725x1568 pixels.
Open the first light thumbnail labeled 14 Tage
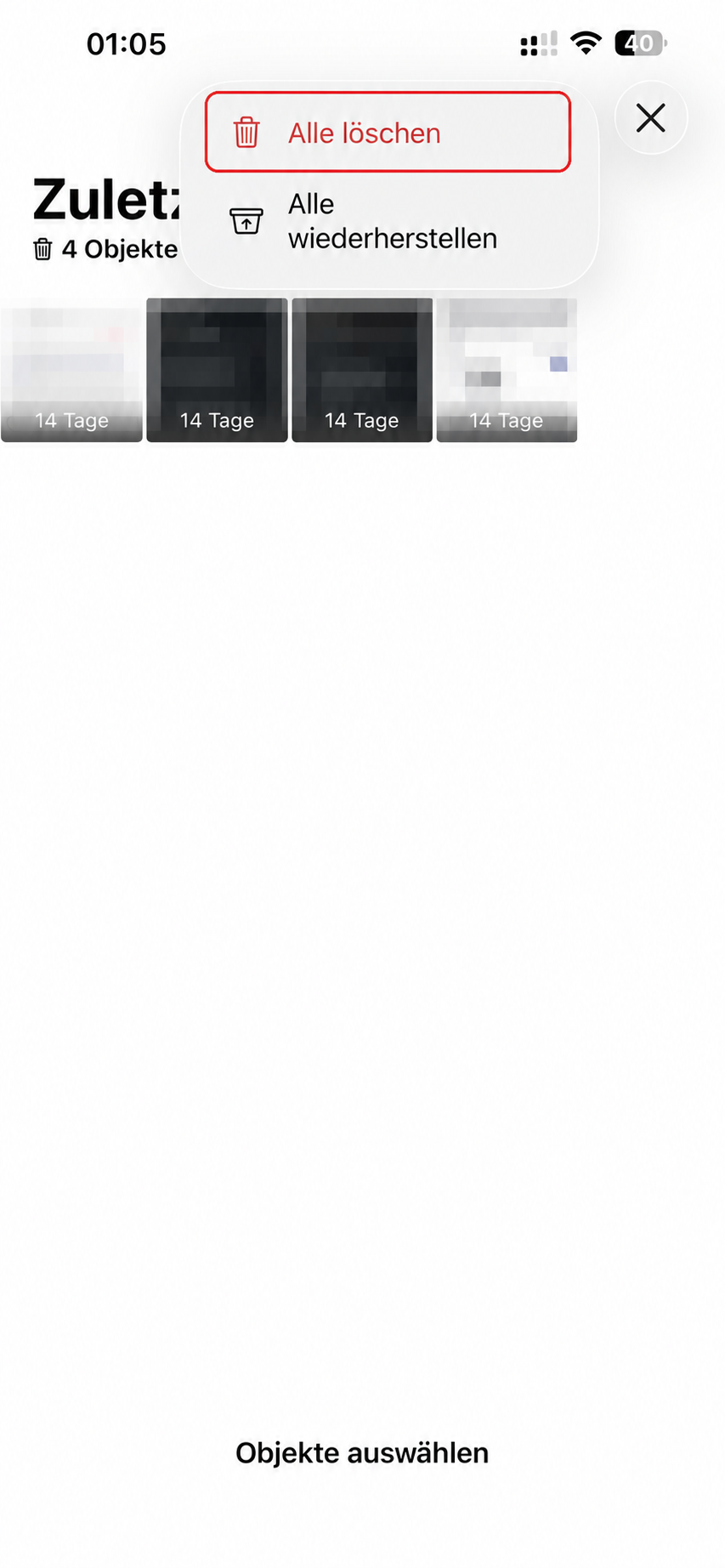click(71, 370)
